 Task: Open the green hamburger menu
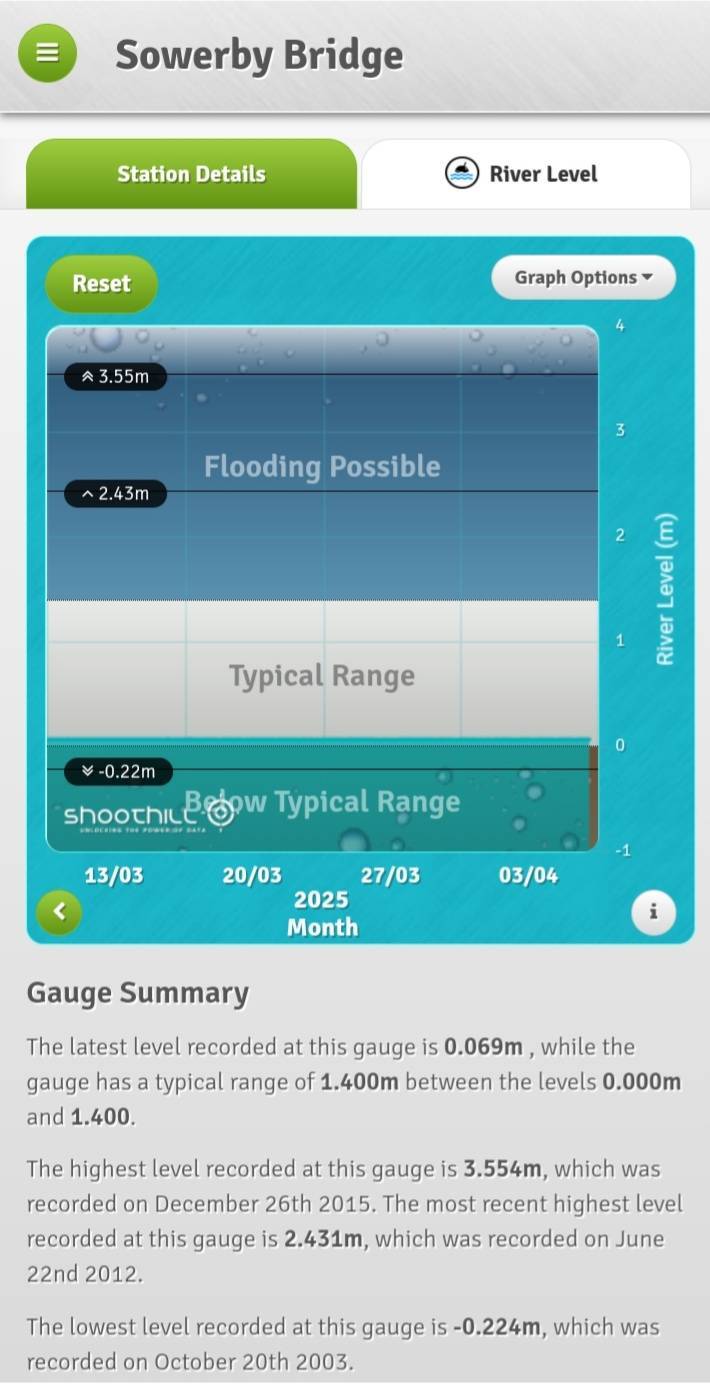(x=47, y=53)
